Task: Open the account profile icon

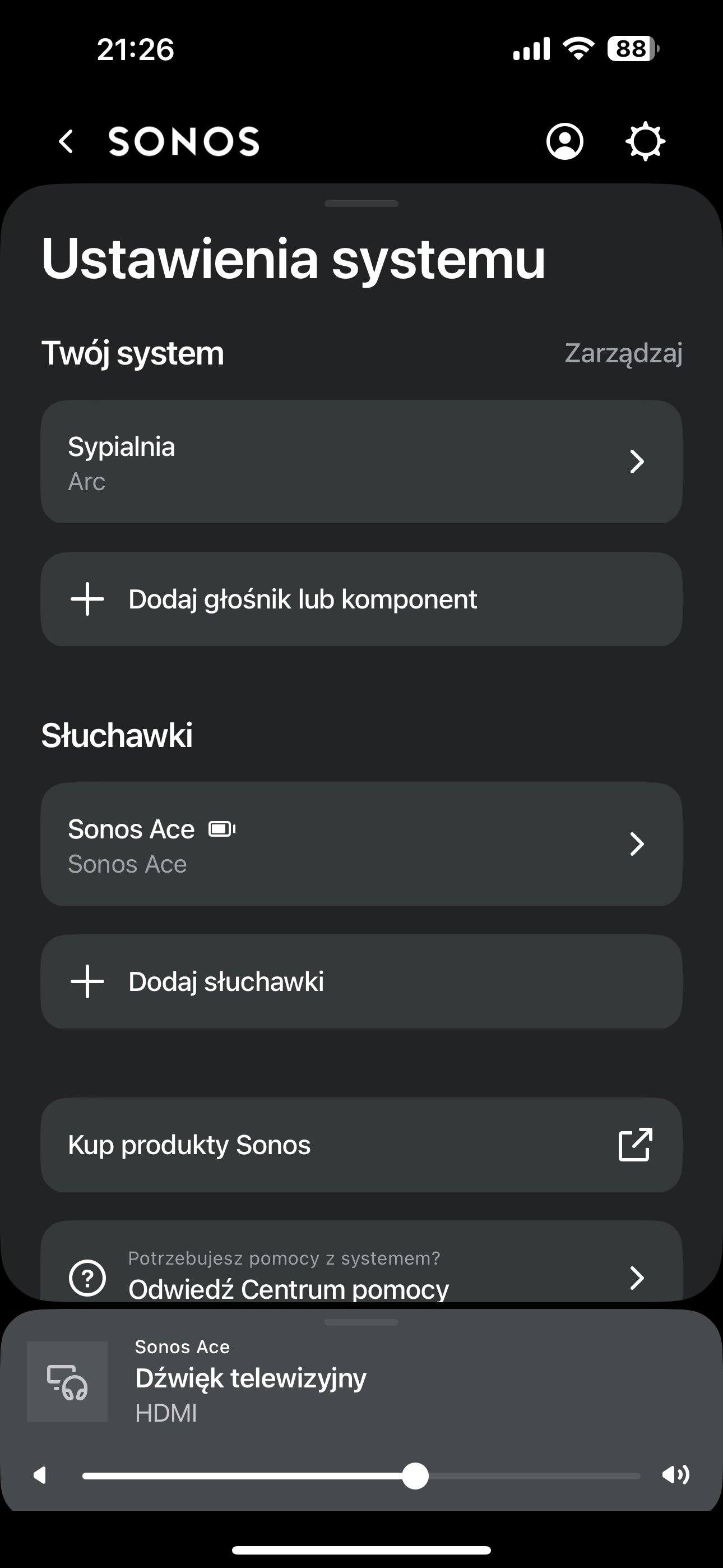Action: pyautogui.click(x=565, y=141)
